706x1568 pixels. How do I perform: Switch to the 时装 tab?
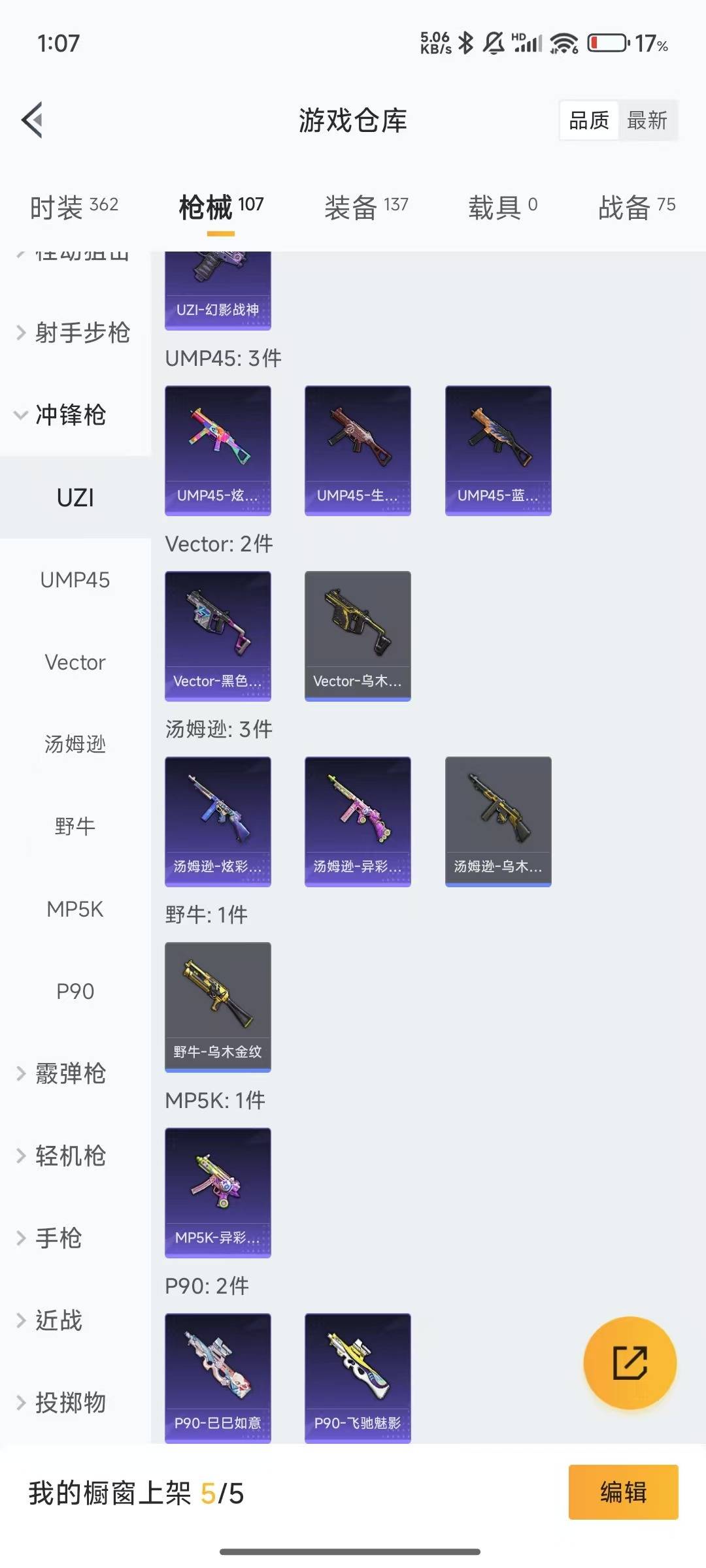click(74, 207)
